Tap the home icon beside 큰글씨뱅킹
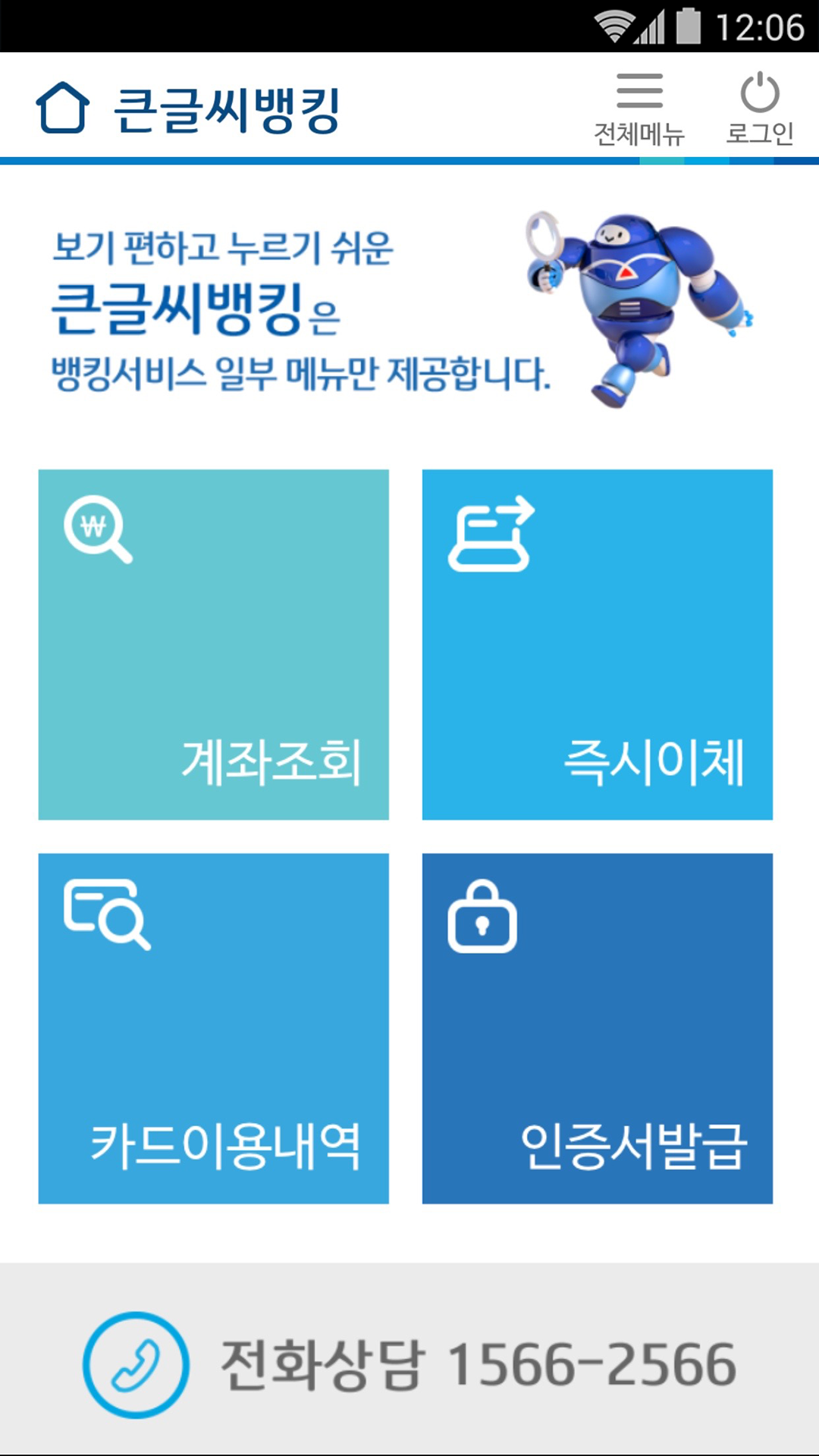The height and width of the screenshot is (1456, 819). coord(63,108)
